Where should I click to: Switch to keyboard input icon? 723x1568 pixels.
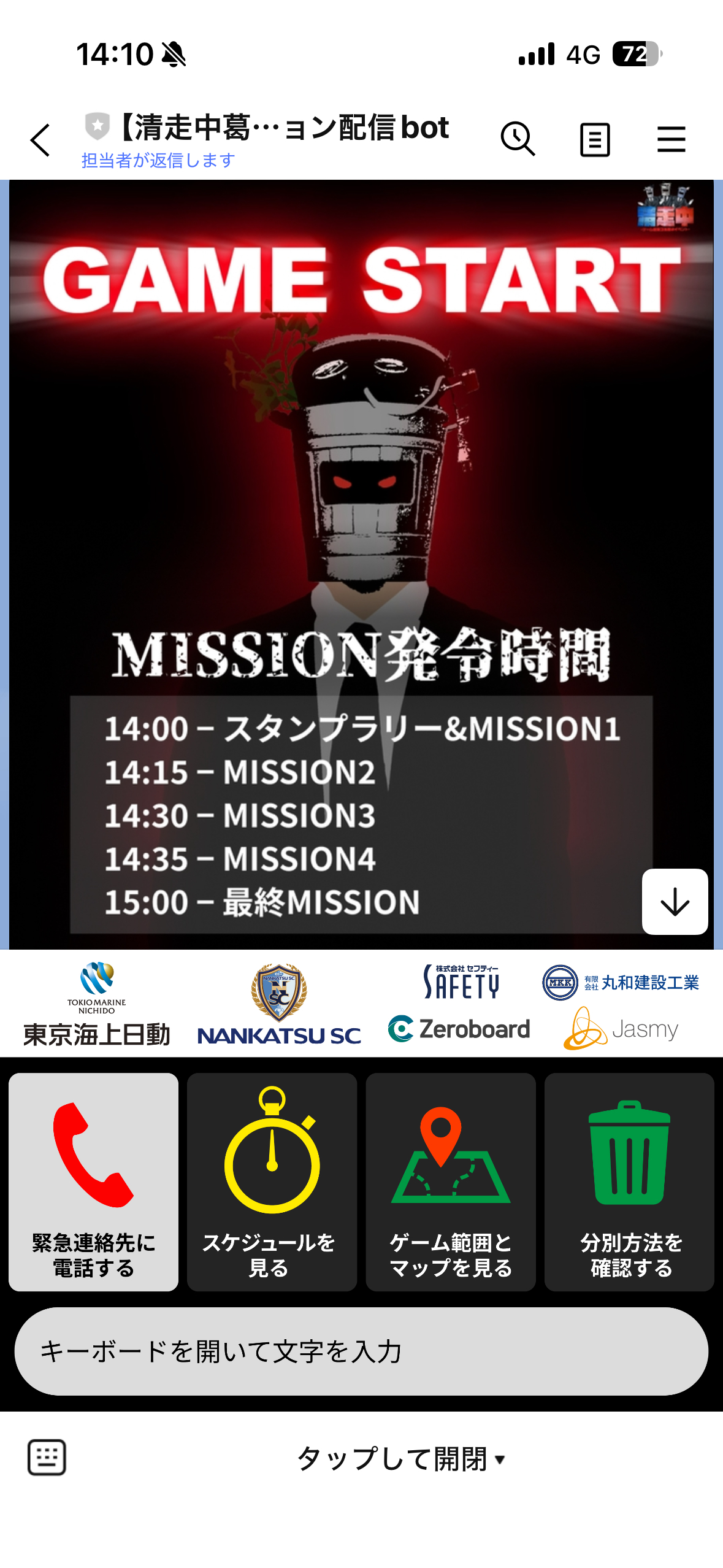click(47, 1457)
